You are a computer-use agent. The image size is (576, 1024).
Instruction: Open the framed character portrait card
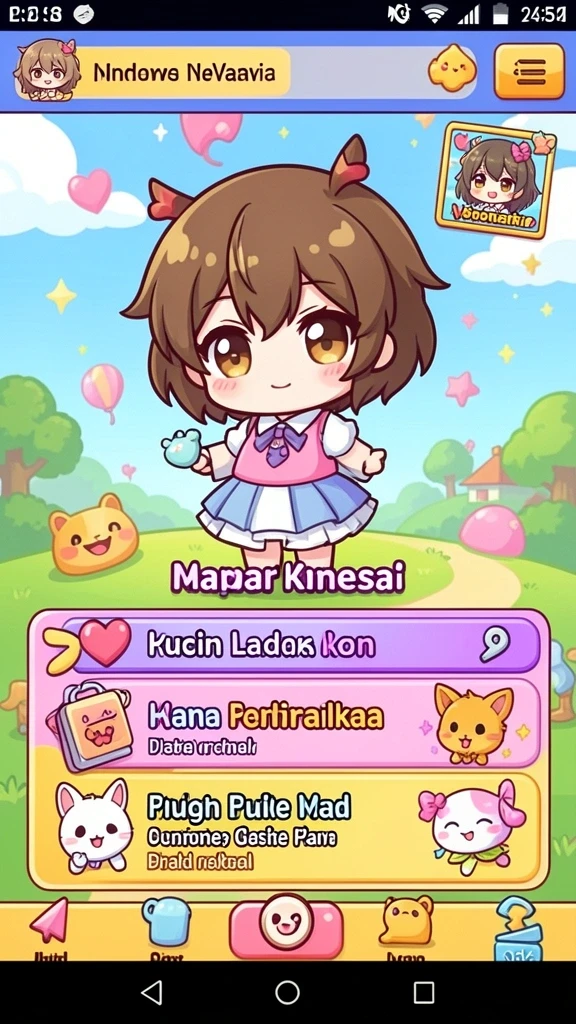pos(499,179)
